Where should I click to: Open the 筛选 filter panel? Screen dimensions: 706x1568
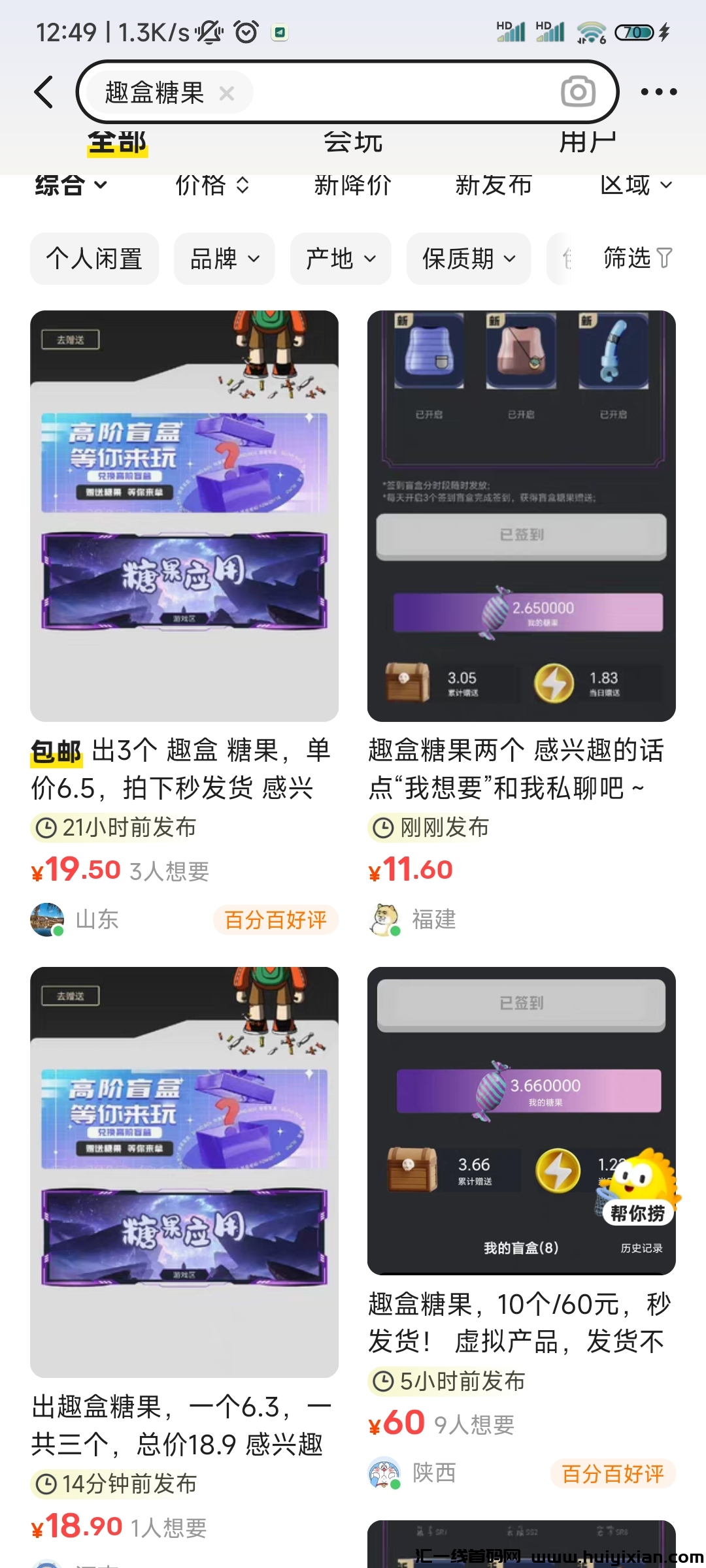(x=637, y=259)
